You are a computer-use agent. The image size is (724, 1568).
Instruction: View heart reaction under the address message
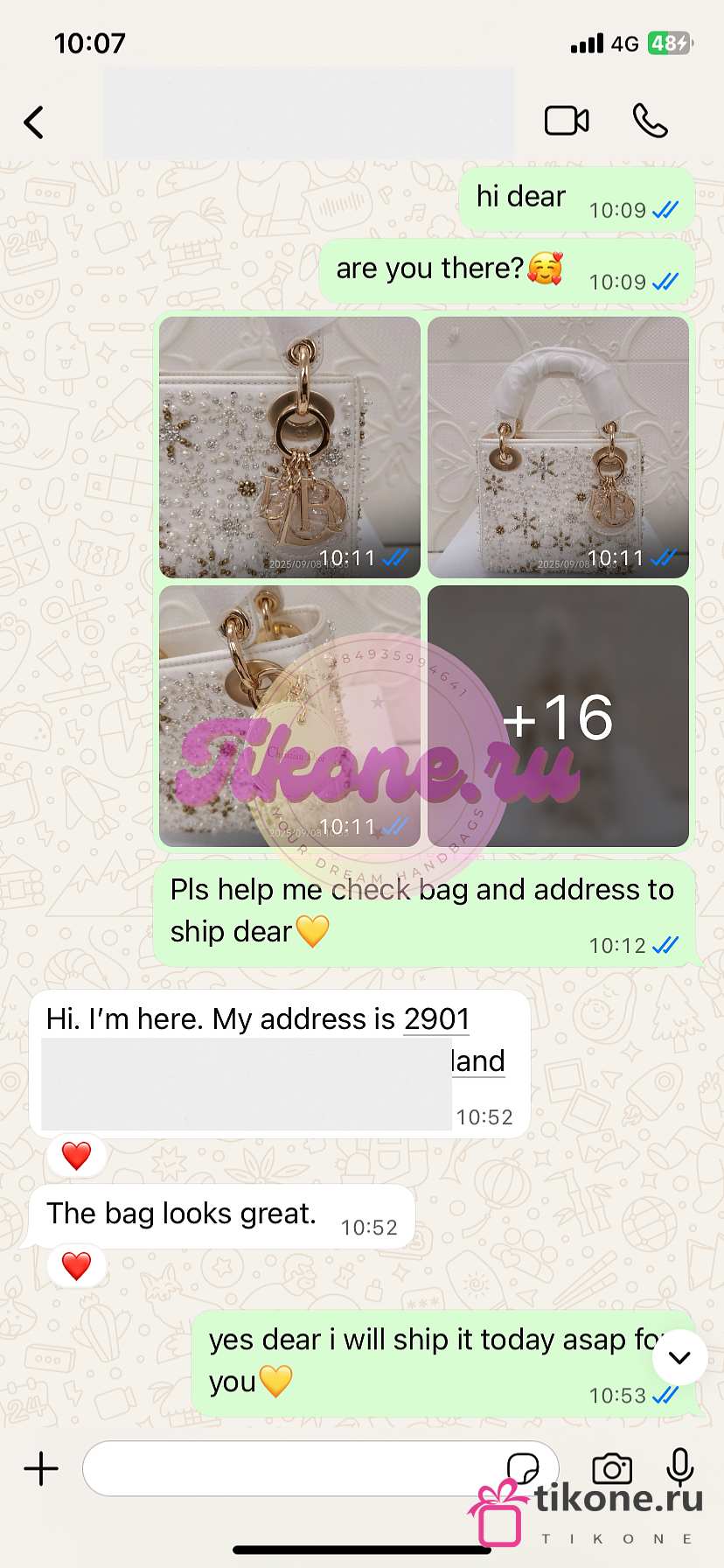pyautogui.click(x=76, y=1156)
